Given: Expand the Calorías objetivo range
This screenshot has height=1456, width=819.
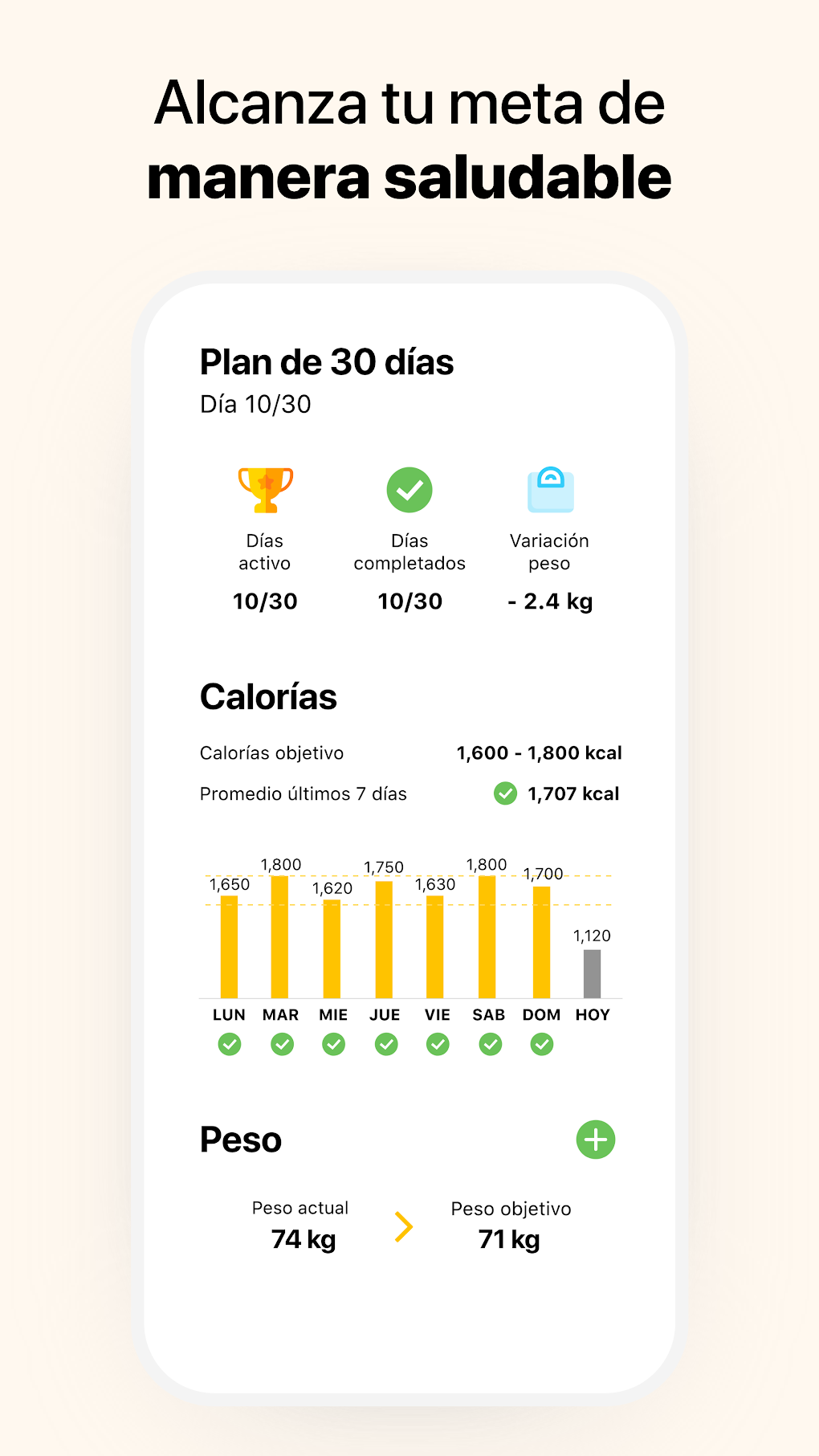Looking at the screenshot, I should click(x=539, y=752).
